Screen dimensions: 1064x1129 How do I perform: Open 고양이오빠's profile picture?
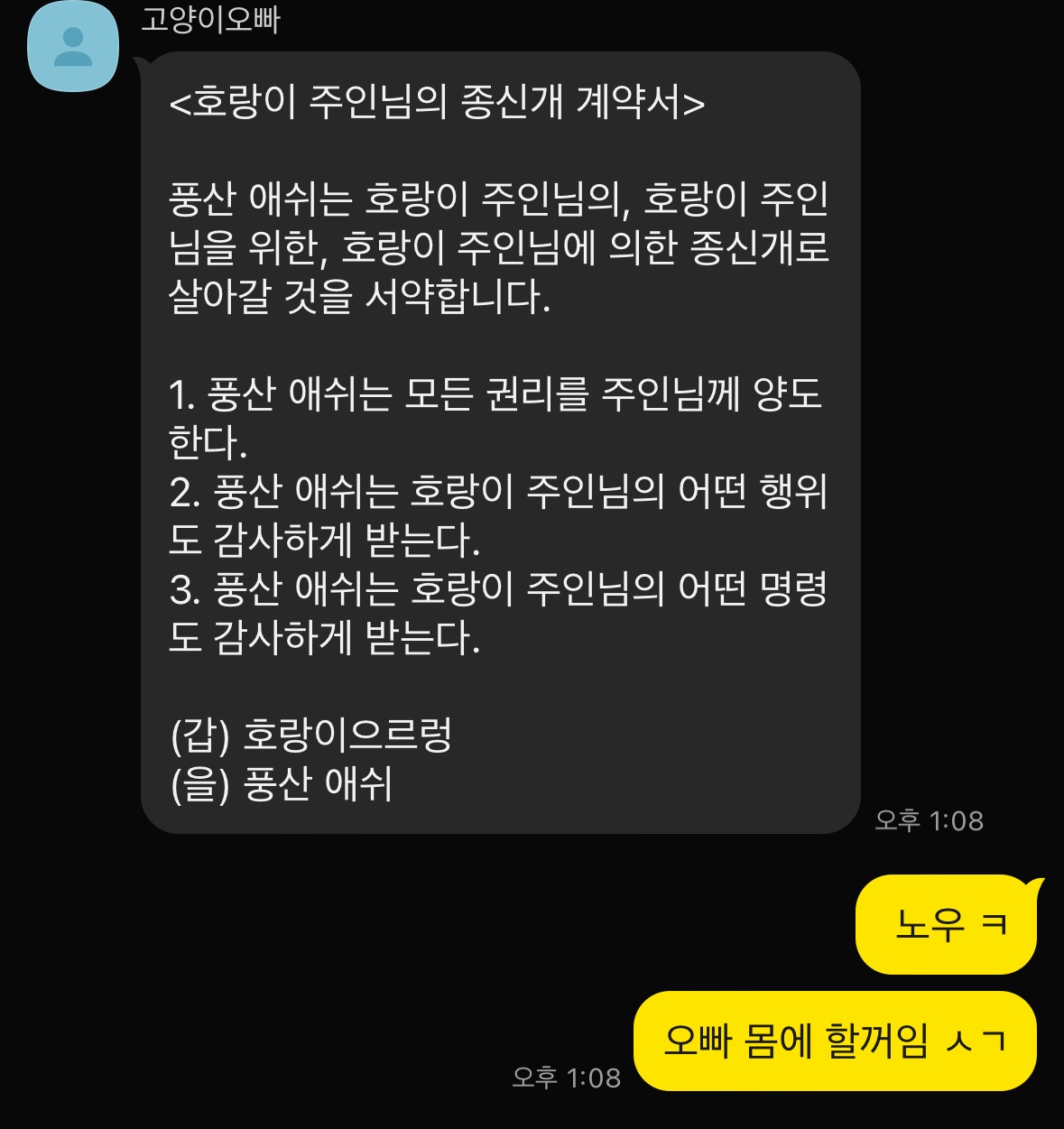[x=73, y=47]
